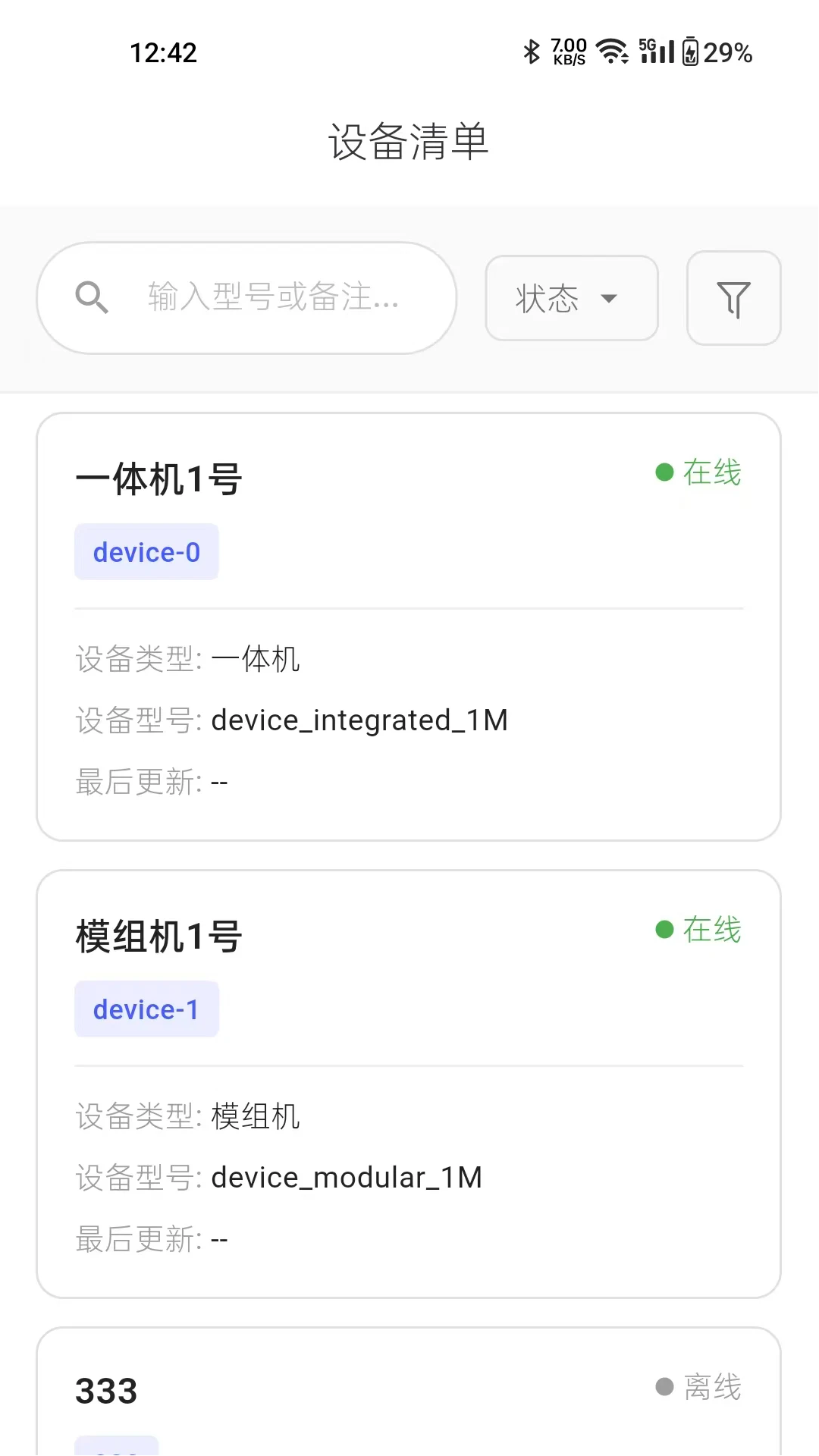Open the 模组机1号 device card

click(x=409, y=1081)
